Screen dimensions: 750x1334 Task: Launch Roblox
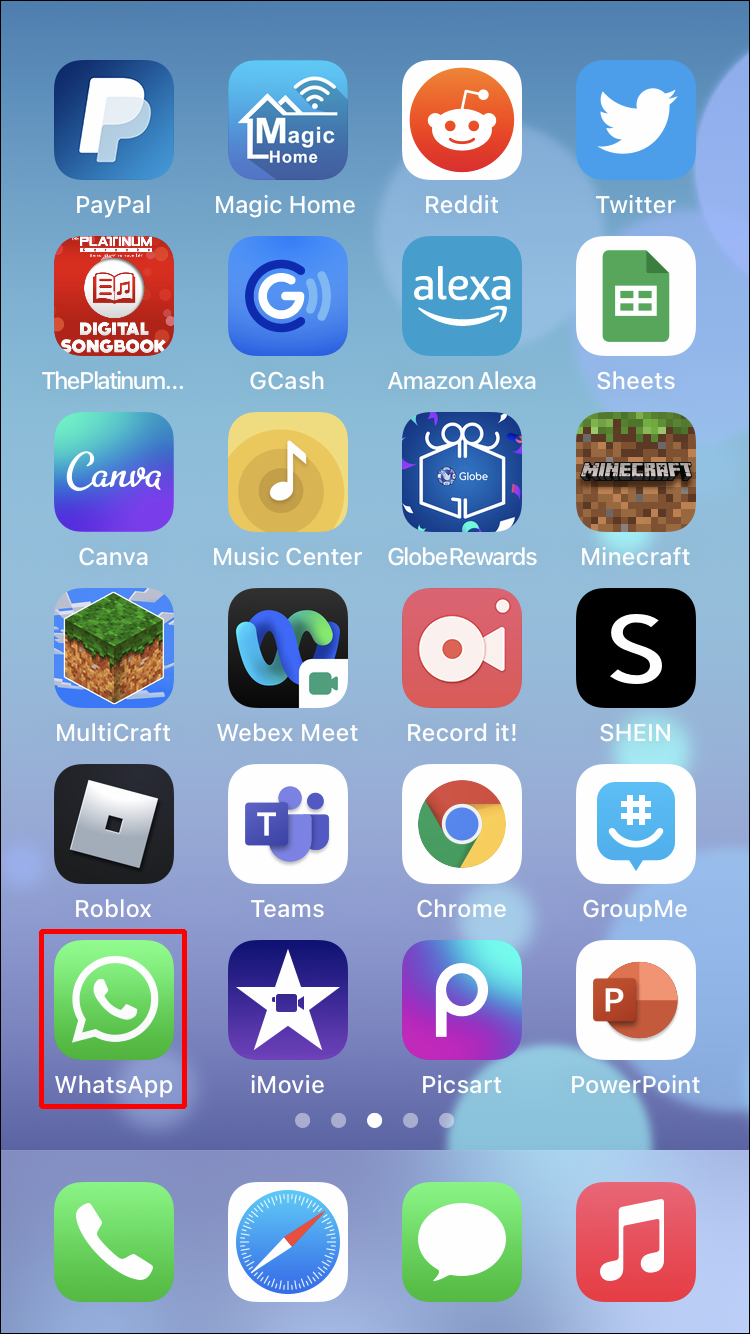point(114,824)
